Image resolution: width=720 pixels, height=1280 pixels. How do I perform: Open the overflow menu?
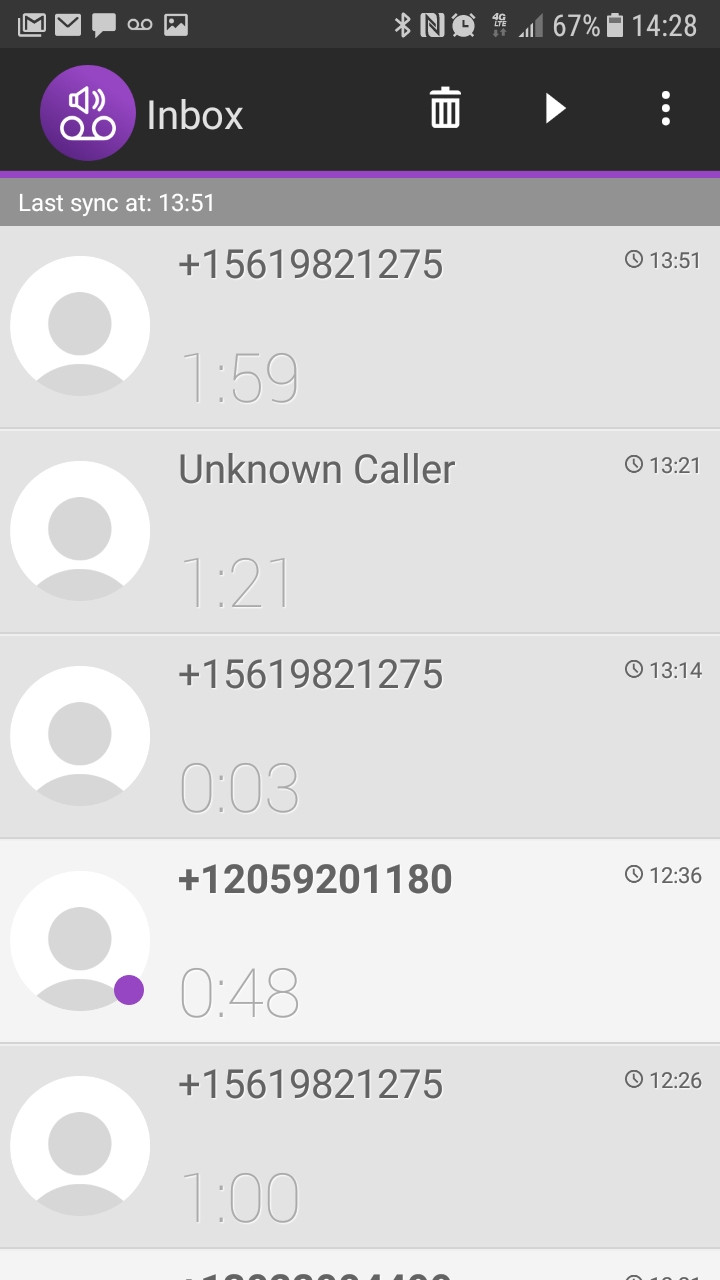(x=665, y=108)
